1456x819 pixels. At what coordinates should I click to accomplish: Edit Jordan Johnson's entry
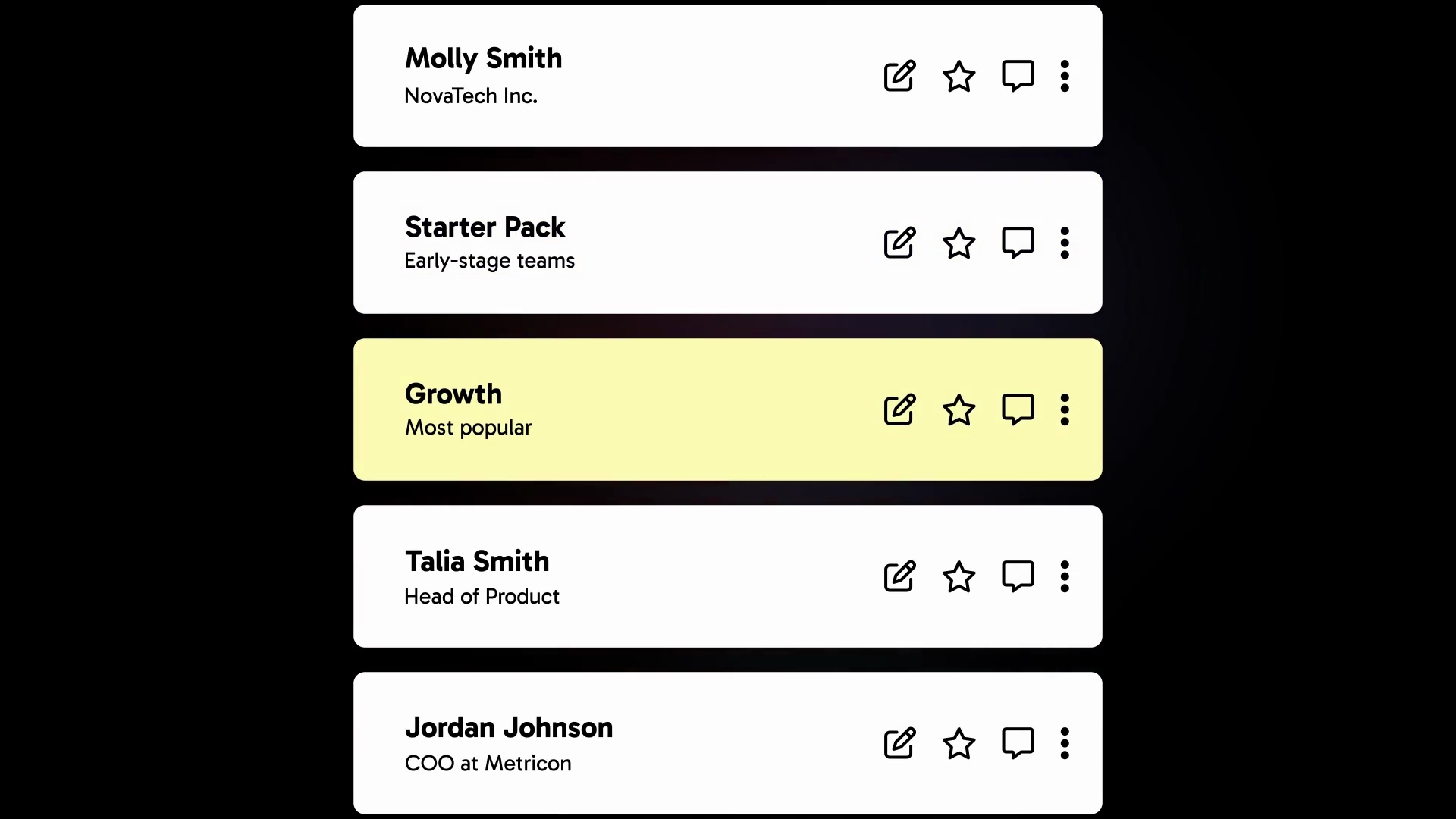(x=899, y=743)
